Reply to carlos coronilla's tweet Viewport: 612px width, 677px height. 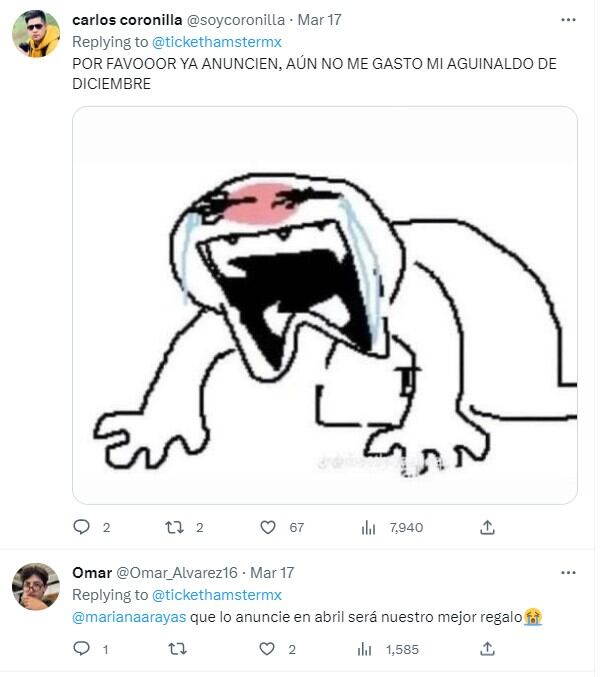click(x=82, y=527)
